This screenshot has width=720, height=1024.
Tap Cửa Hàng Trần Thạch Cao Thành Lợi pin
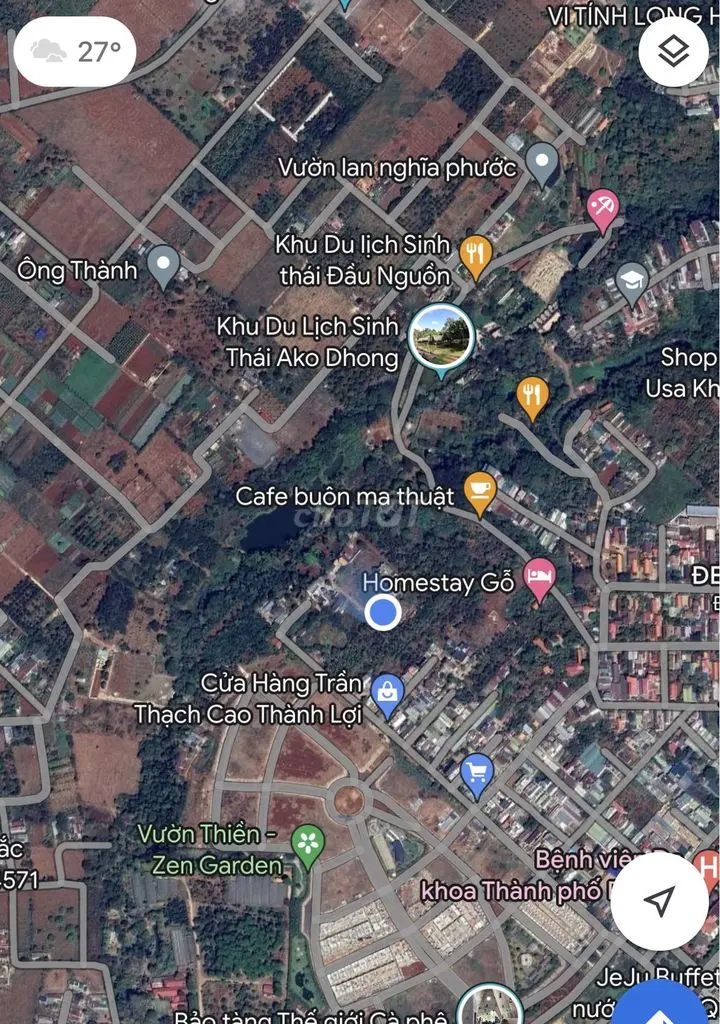pyautogui.click(x=387, y=693)
